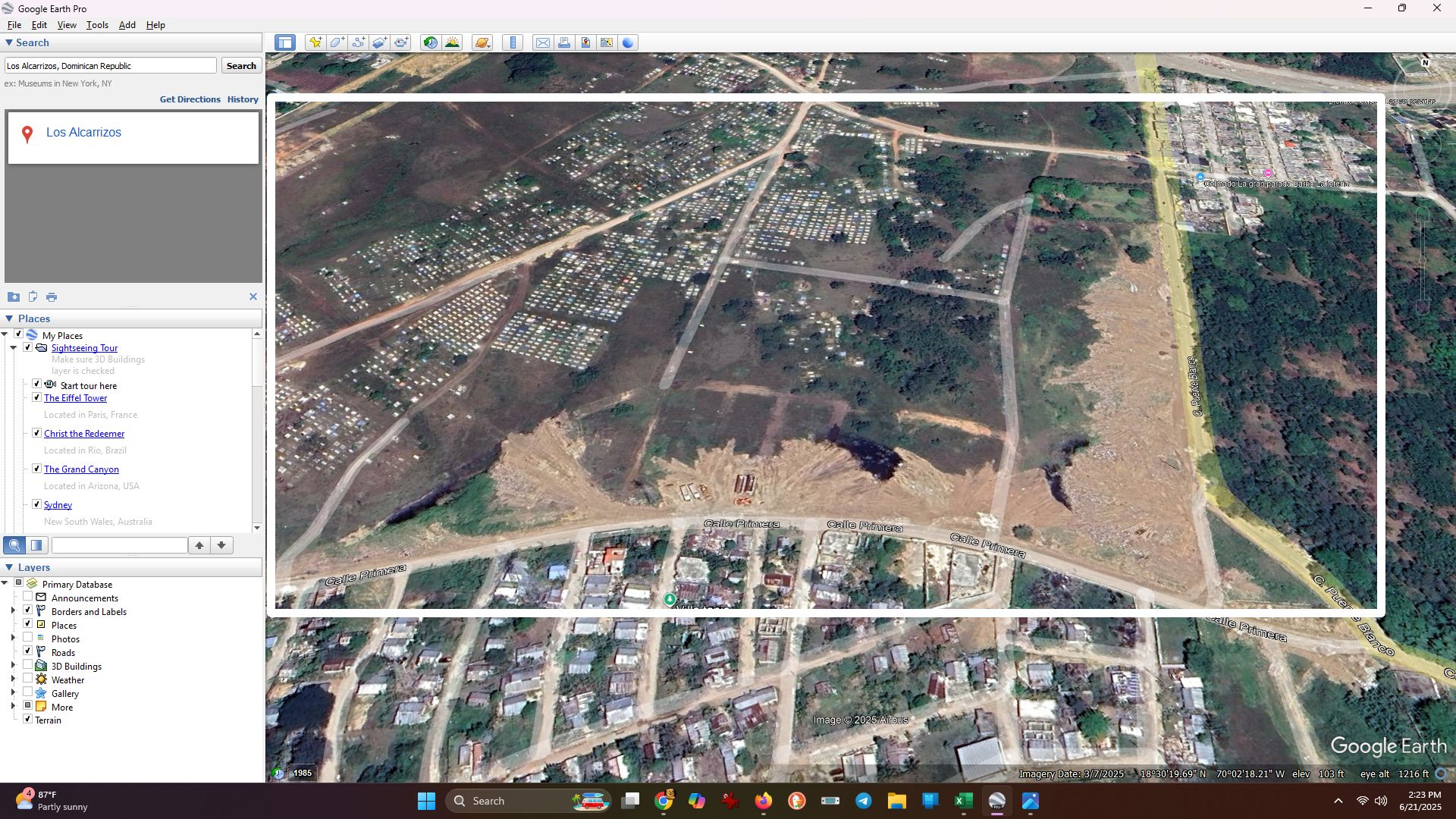Viewport: 1456px width, 819px height.
Task: Open Get Directions link
Action: (190, 99)
